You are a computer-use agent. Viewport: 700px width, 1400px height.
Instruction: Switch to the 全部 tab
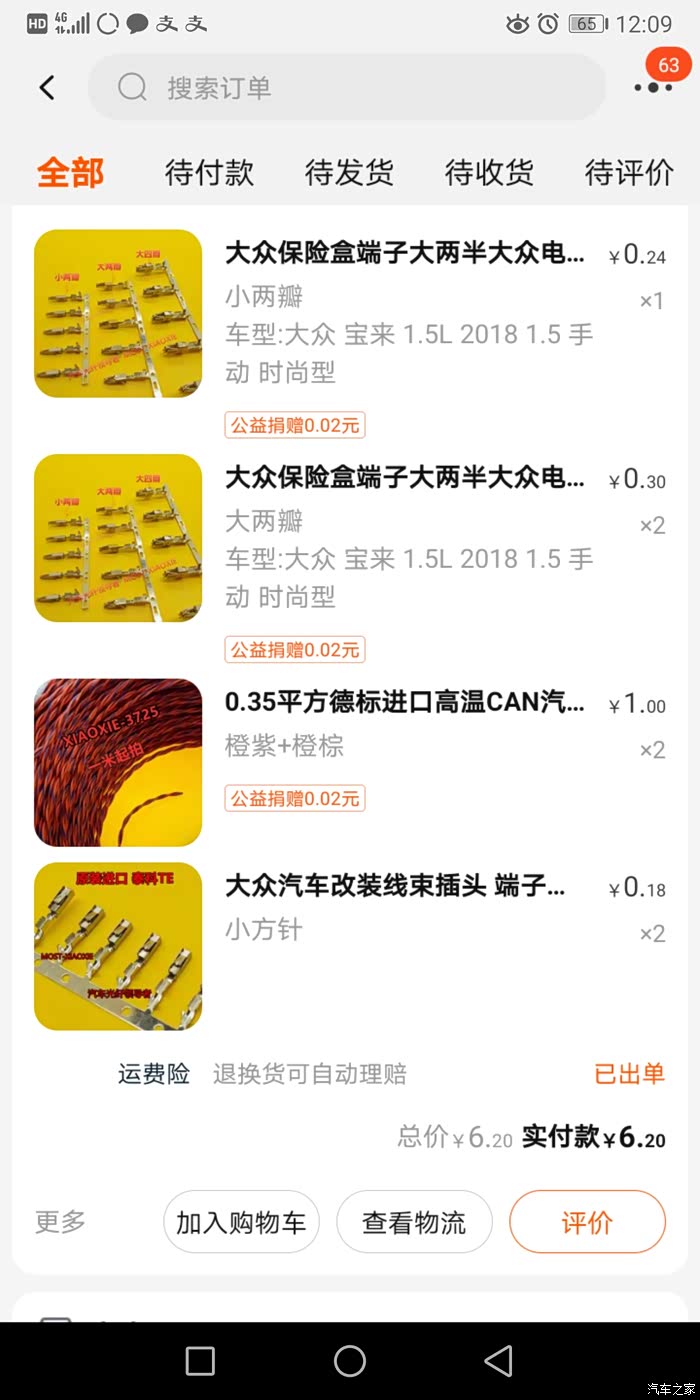click(x=70, y=173)
